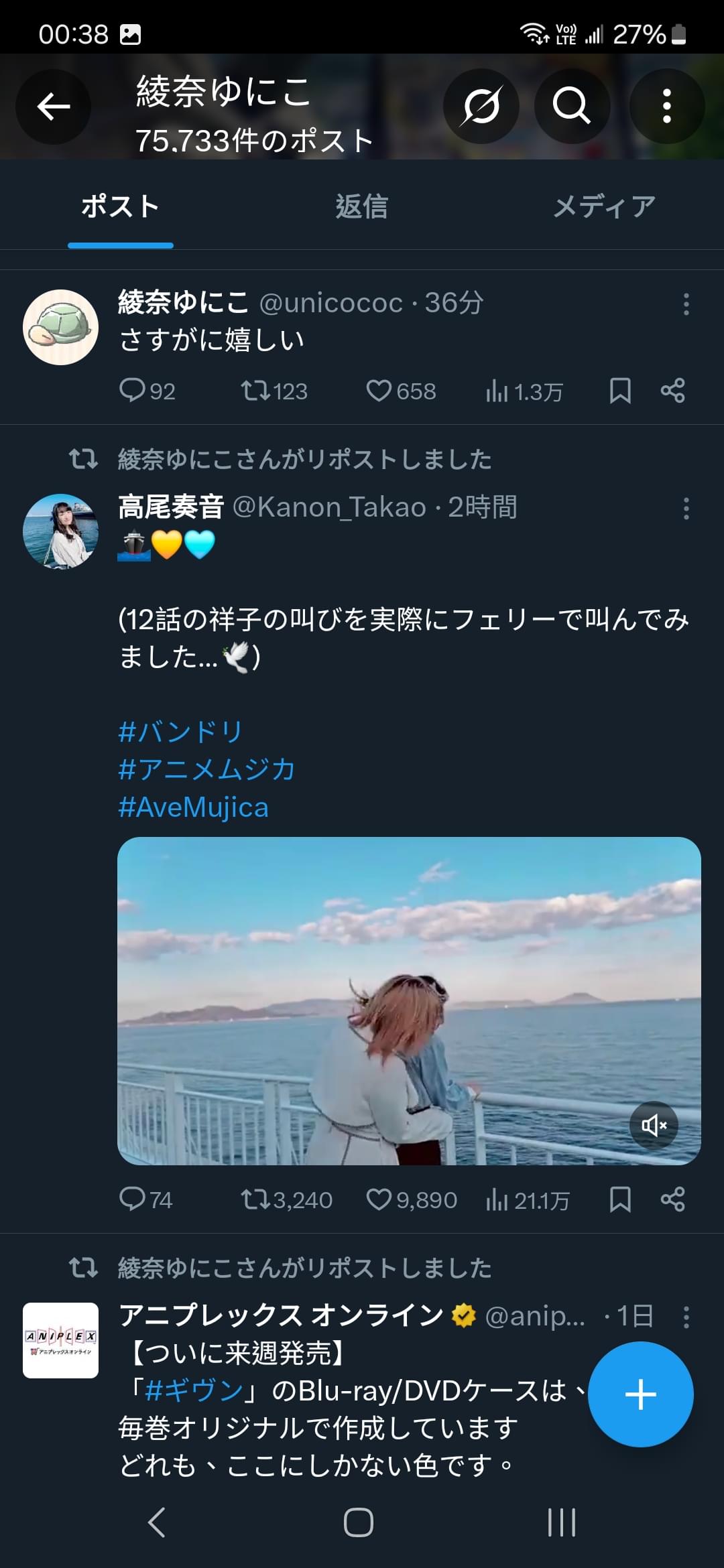Reply to the さすがに嬉しい post
Image resolution: width=724 pixels, height=1568 pixels.
147,391
